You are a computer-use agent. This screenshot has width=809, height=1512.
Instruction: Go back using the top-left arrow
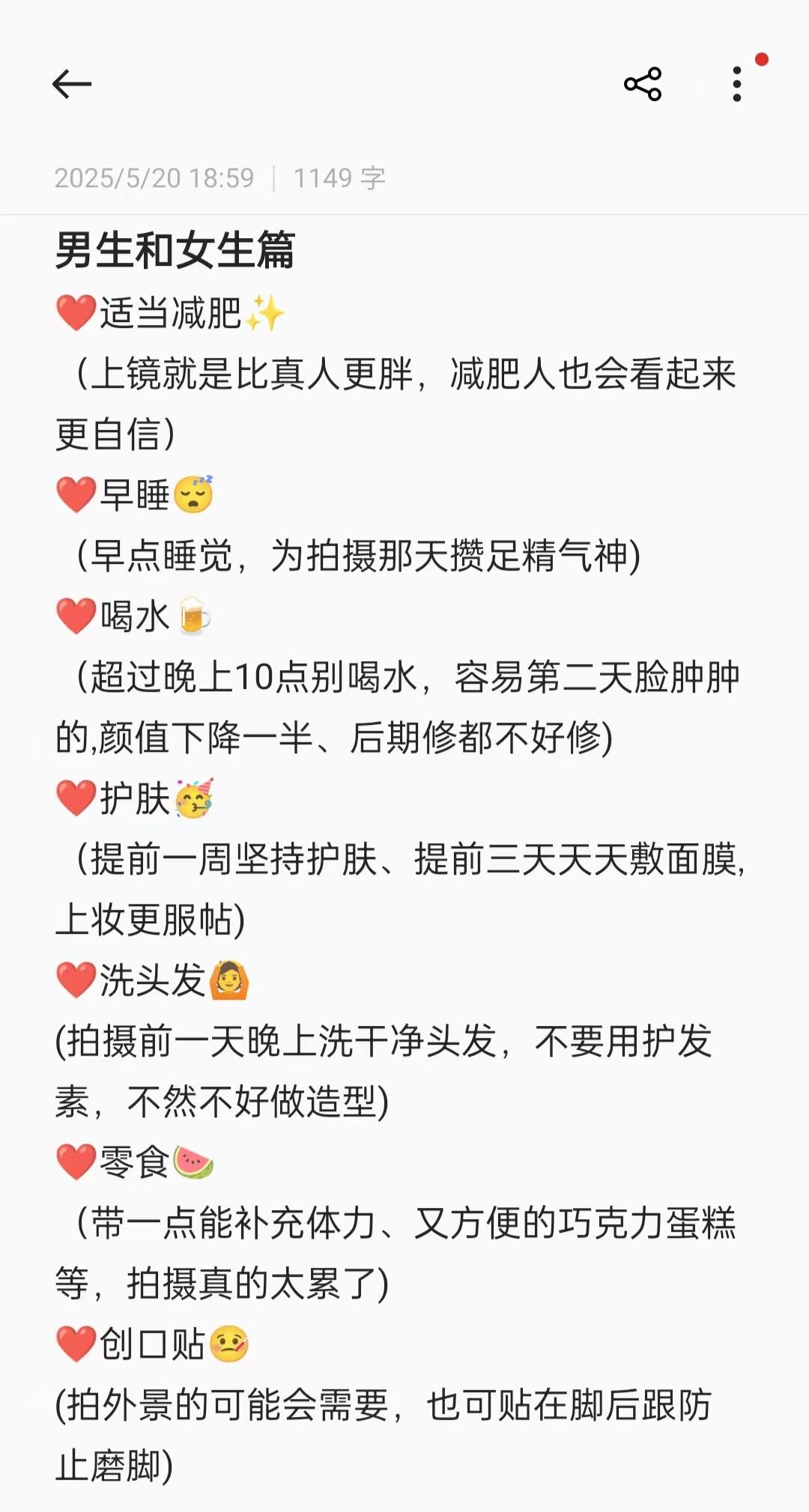pyautogui.click(x=72, y=84)
